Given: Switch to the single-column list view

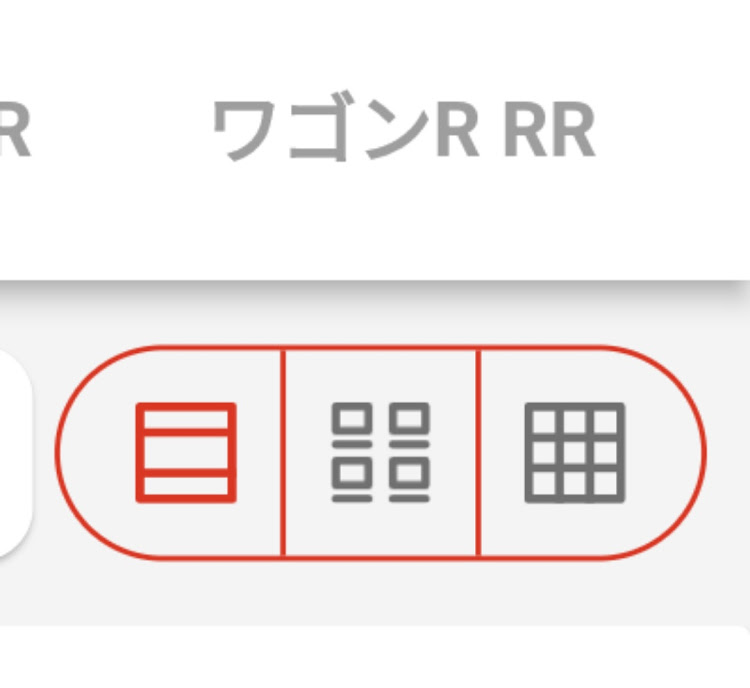Looking at the screenshot, I should 186,453.
